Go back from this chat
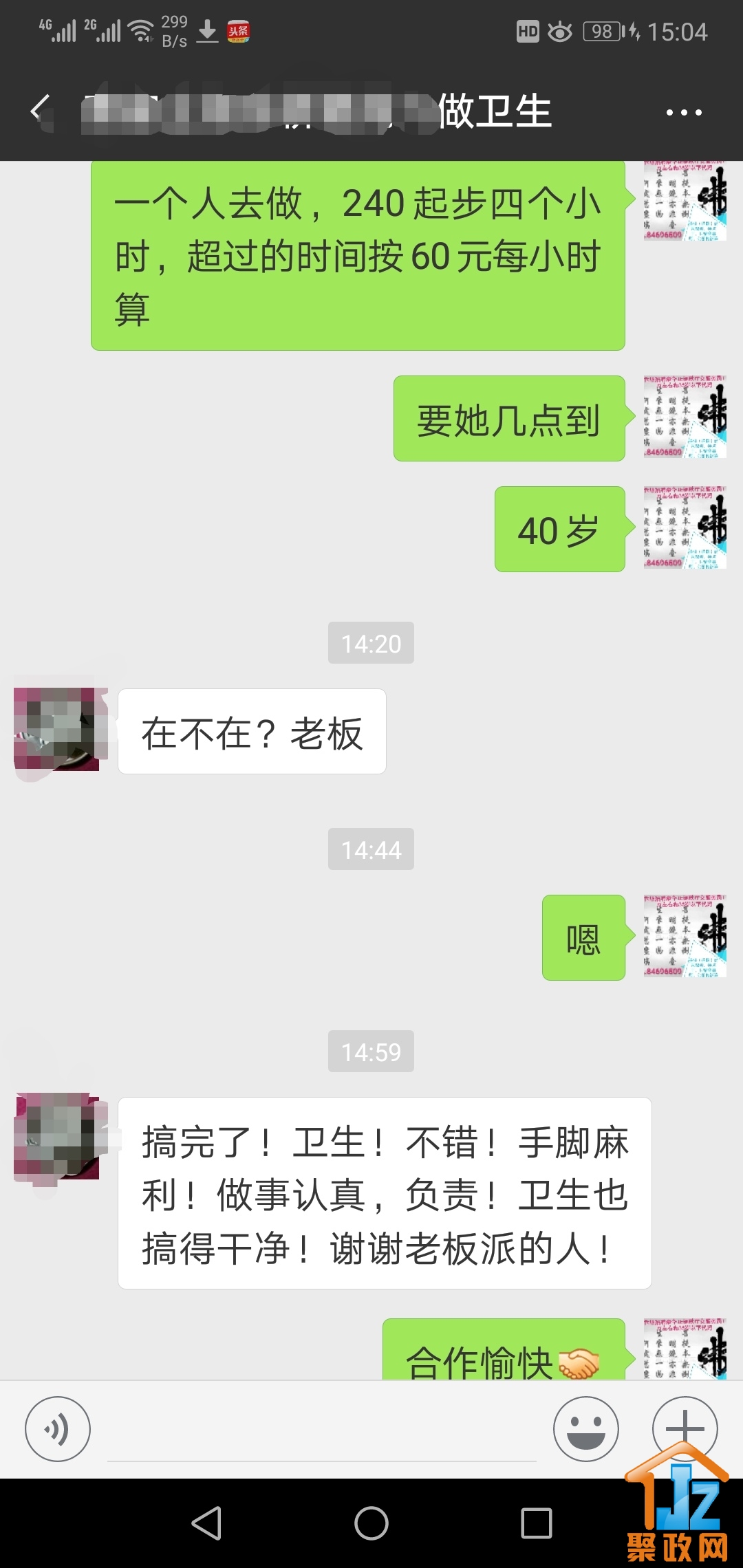 coord(41,110)
